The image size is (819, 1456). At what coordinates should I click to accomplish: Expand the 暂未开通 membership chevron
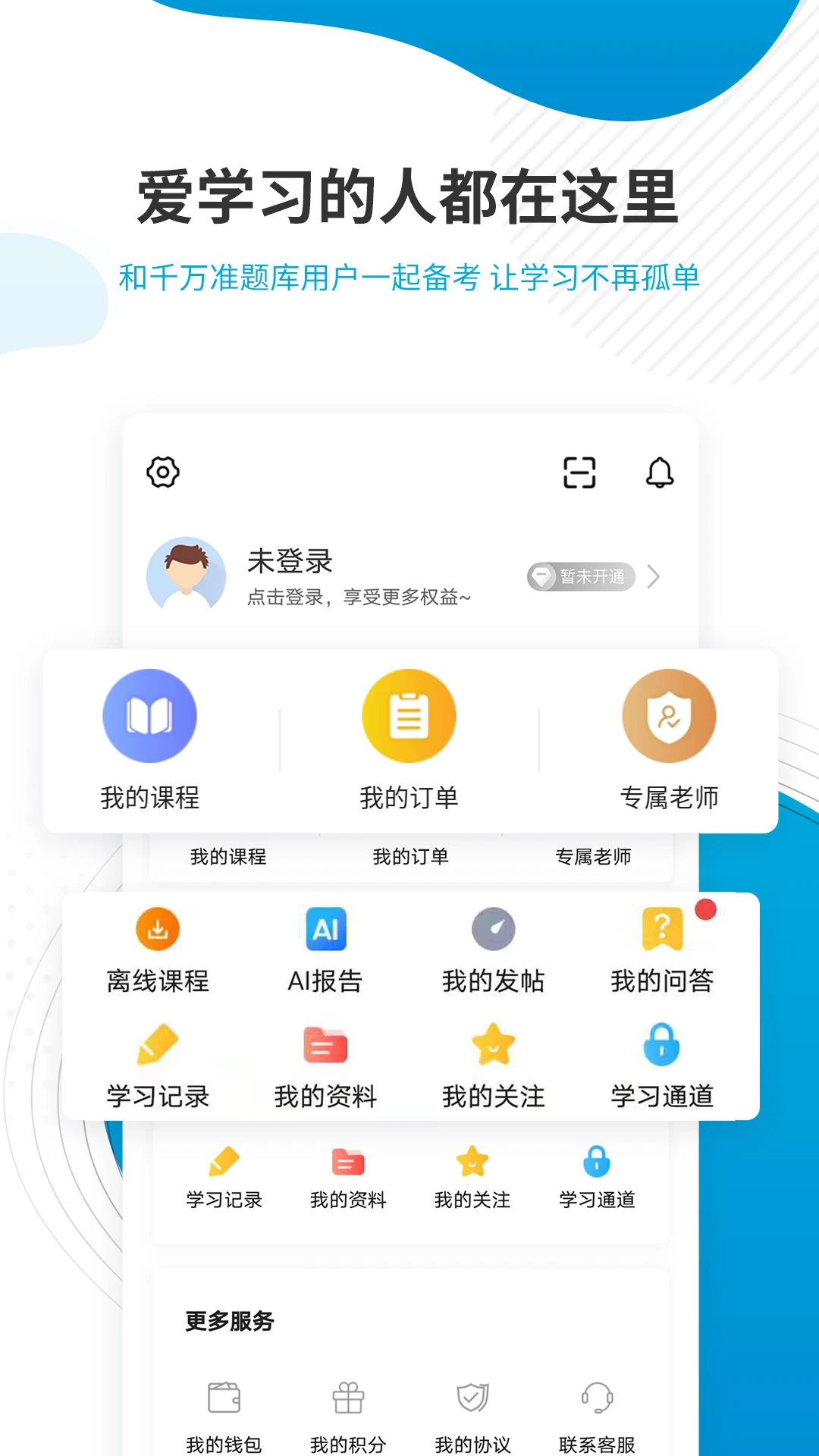pyautogui.click(x=654, y=577)
